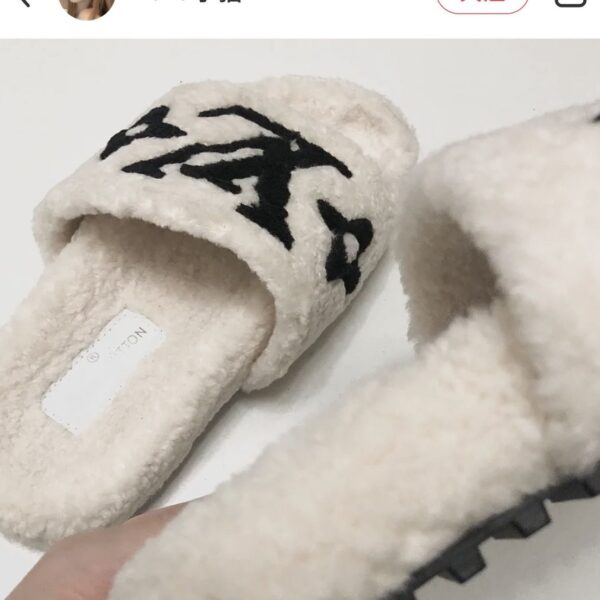Tap the red follow button
Viewport: 600px width, 600px height.
[x=482, y=4]
